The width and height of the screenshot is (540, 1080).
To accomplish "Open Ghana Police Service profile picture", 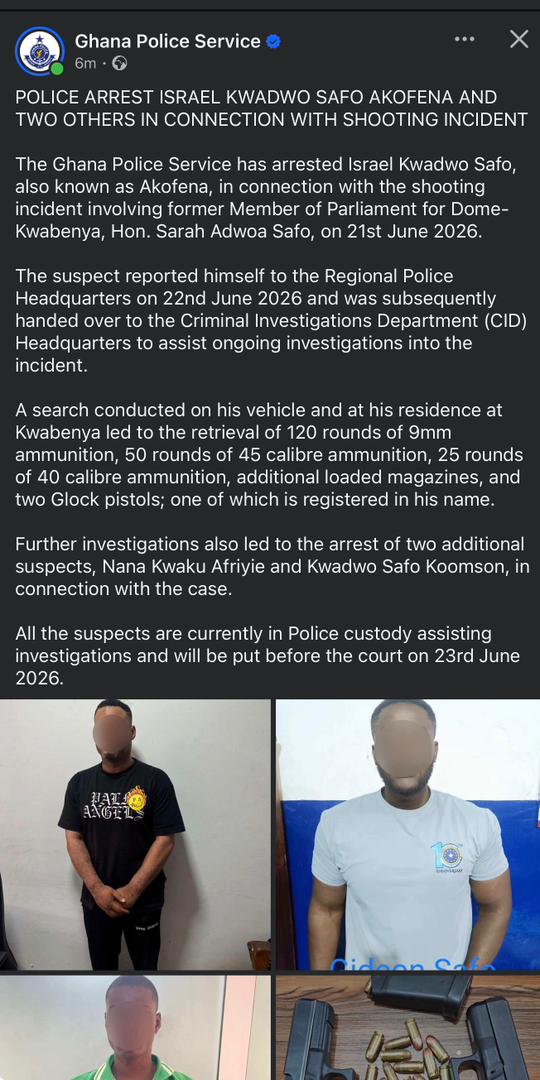I will [40, 51].
